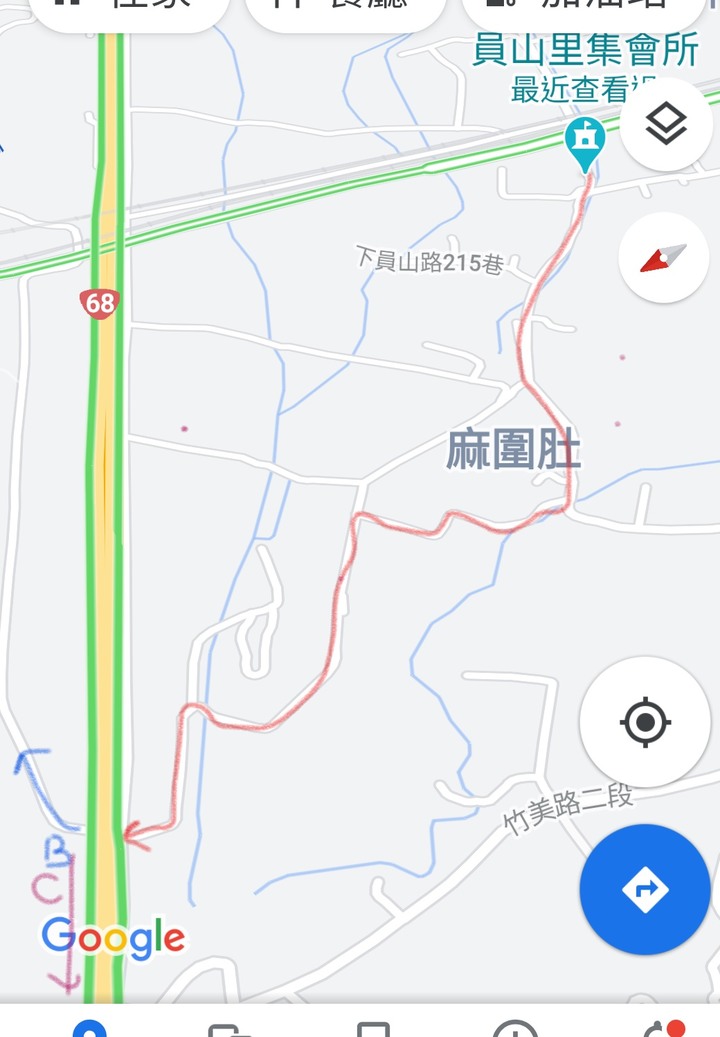Image resolution: width=720 pixels, height=1037 pixels.
Task: Start directions with the blue arrow button
Action: (x=645, y=889)
